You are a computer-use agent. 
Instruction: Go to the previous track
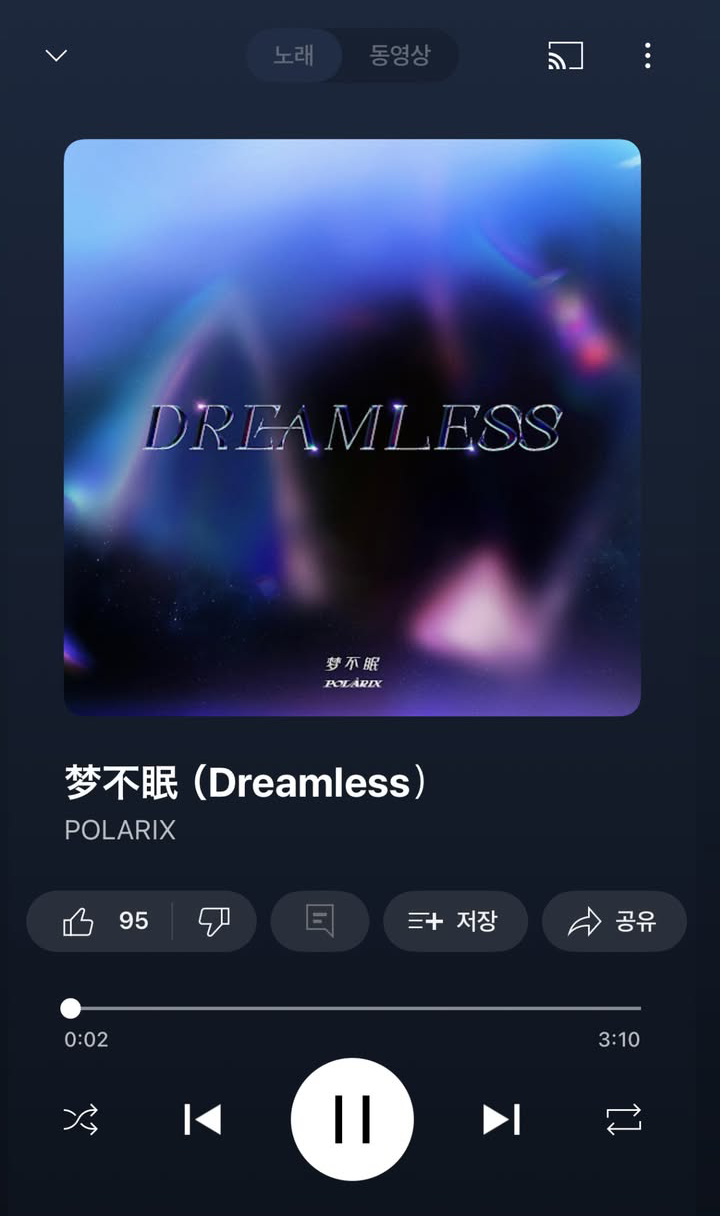(203, 1120)
